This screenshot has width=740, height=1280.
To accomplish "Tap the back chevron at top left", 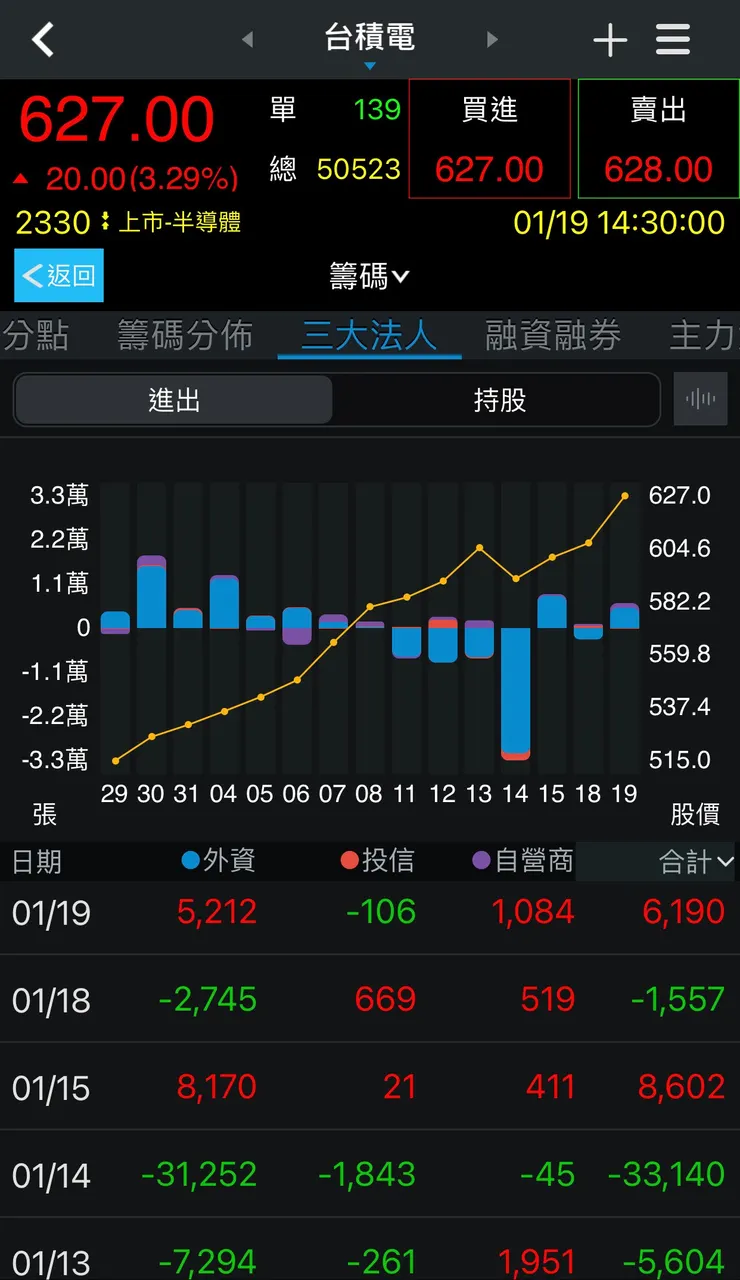I will [42, 39].
